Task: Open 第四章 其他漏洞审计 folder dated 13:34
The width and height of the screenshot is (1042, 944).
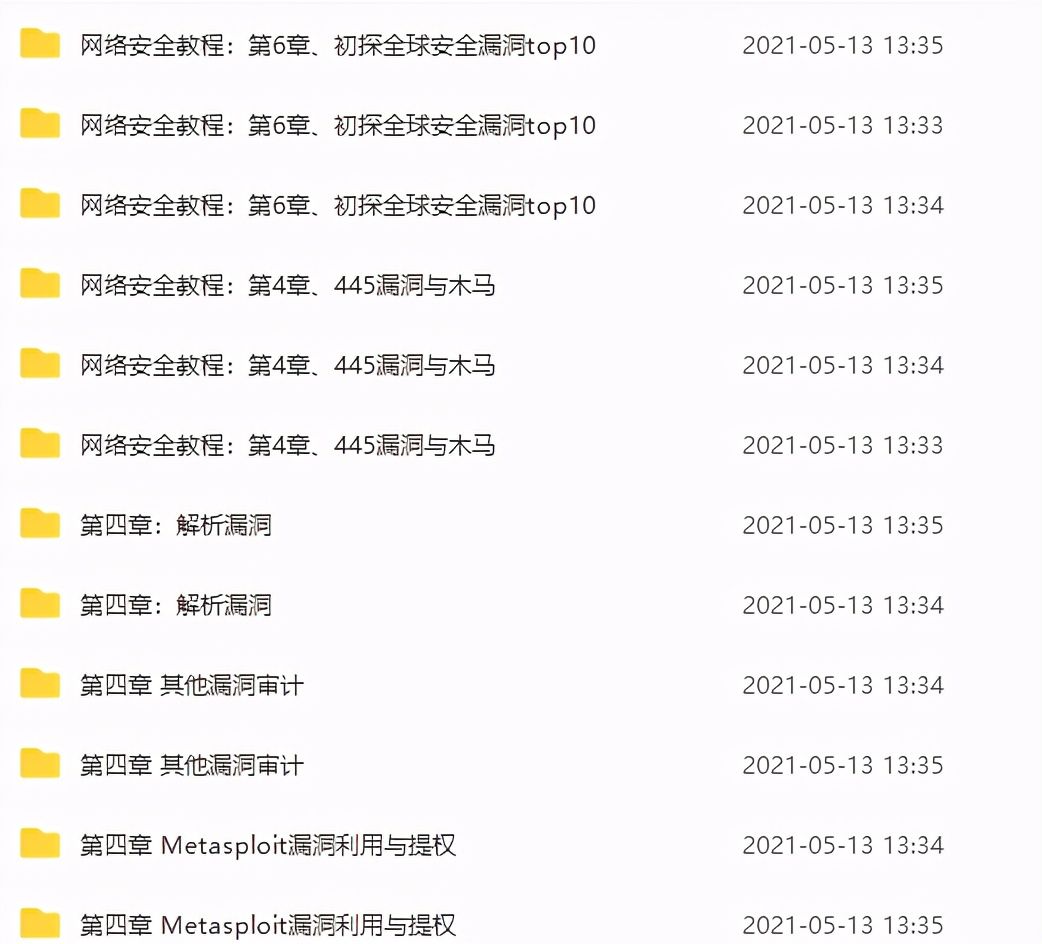Action: [x=191, y=685]
